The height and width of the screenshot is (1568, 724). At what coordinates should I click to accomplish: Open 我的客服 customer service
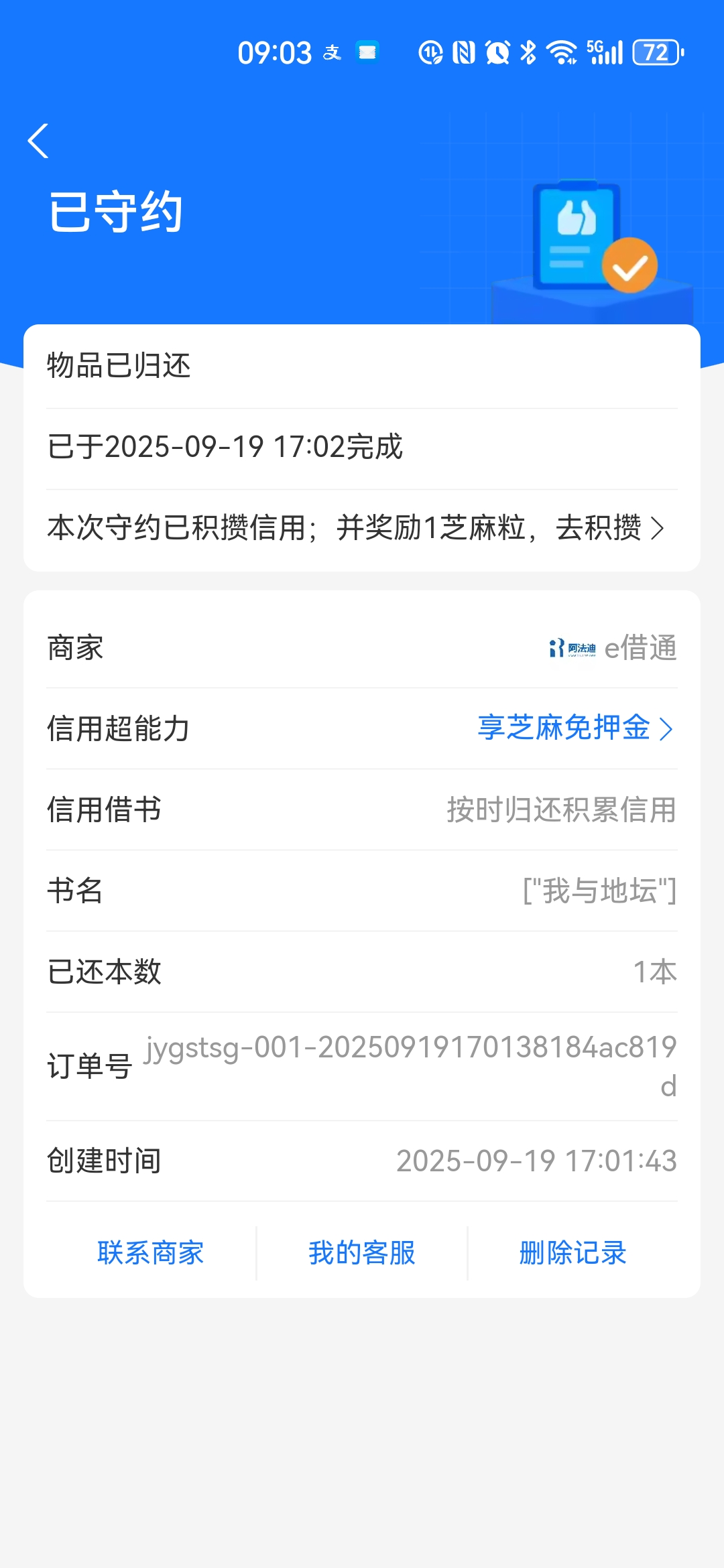click(x=362, y=1252)
